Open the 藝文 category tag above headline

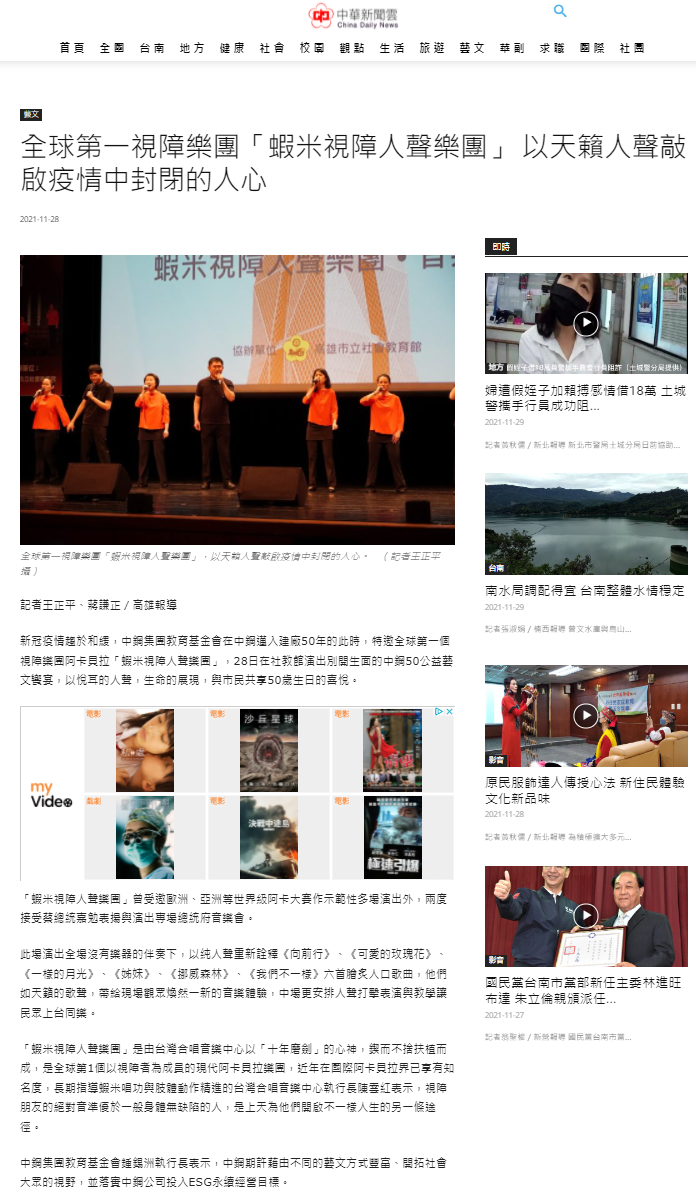31,115
